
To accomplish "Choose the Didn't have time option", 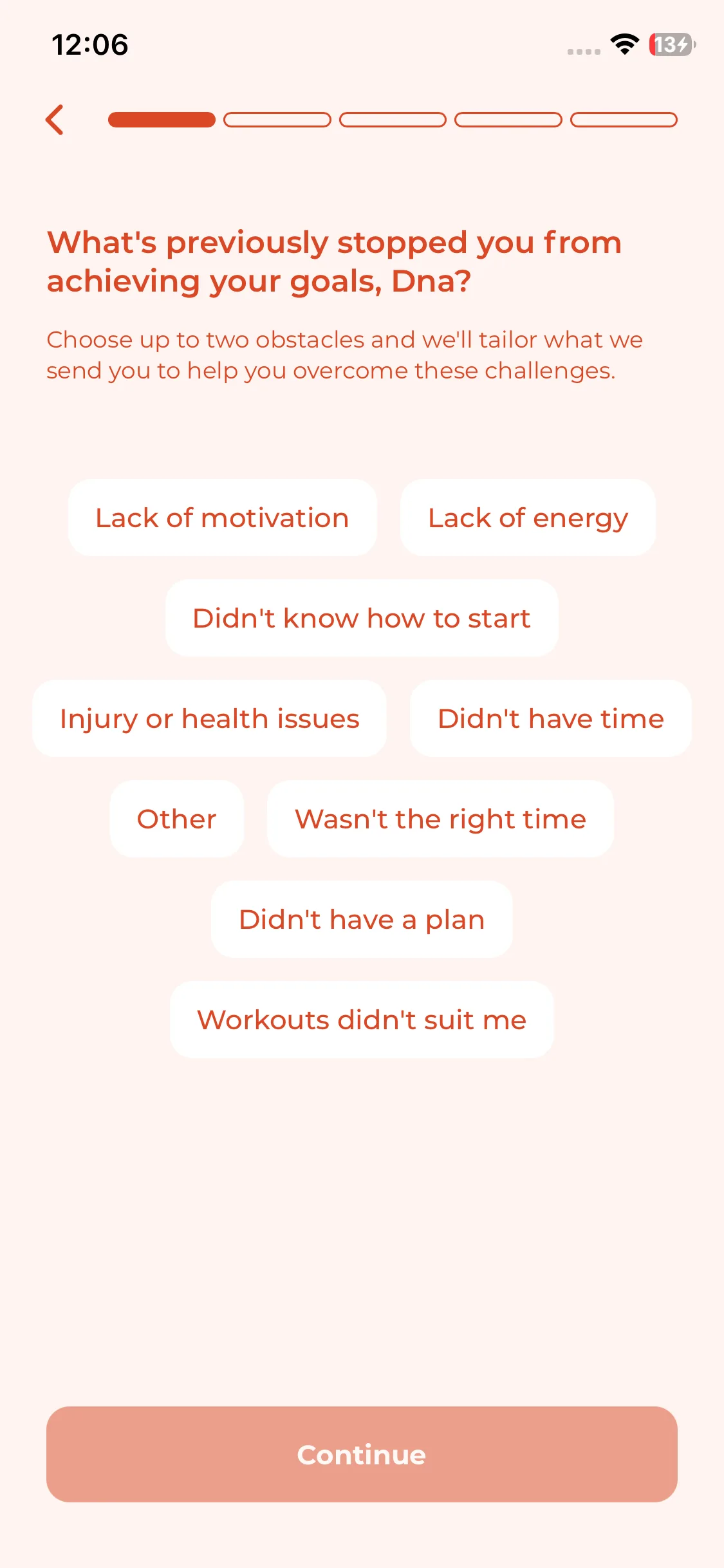I will pyautogui.click(x=551, y=719).
